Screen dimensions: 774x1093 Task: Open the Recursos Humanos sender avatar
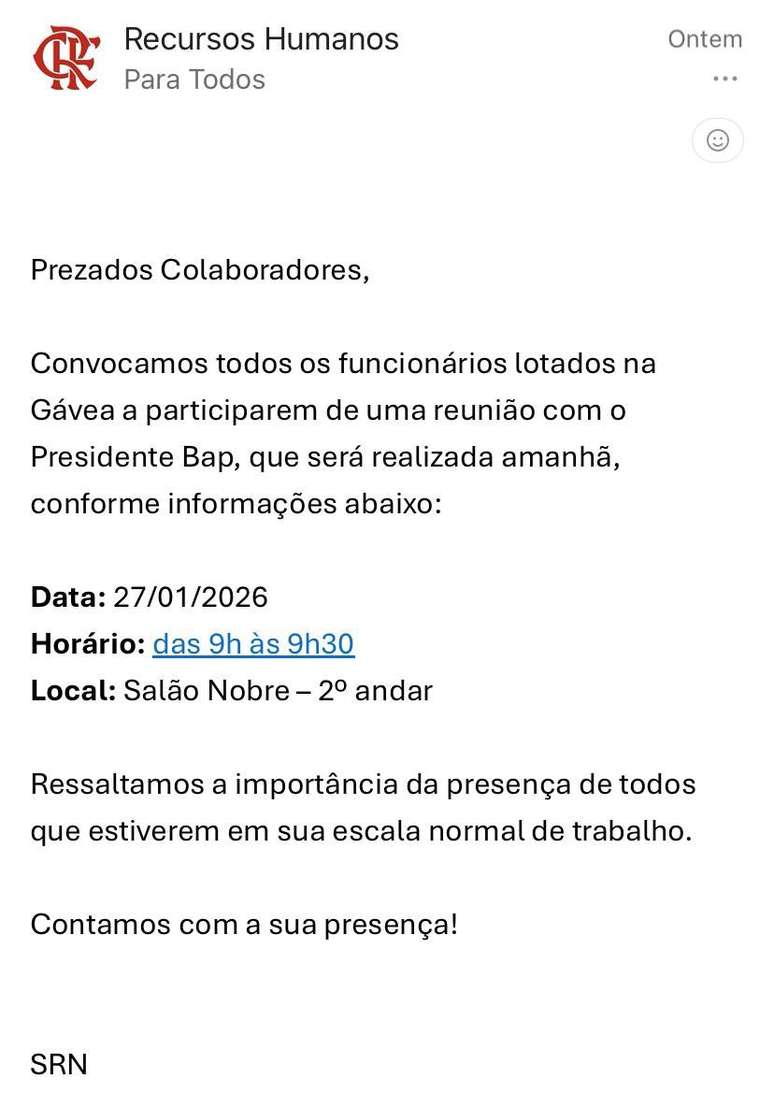66,58
